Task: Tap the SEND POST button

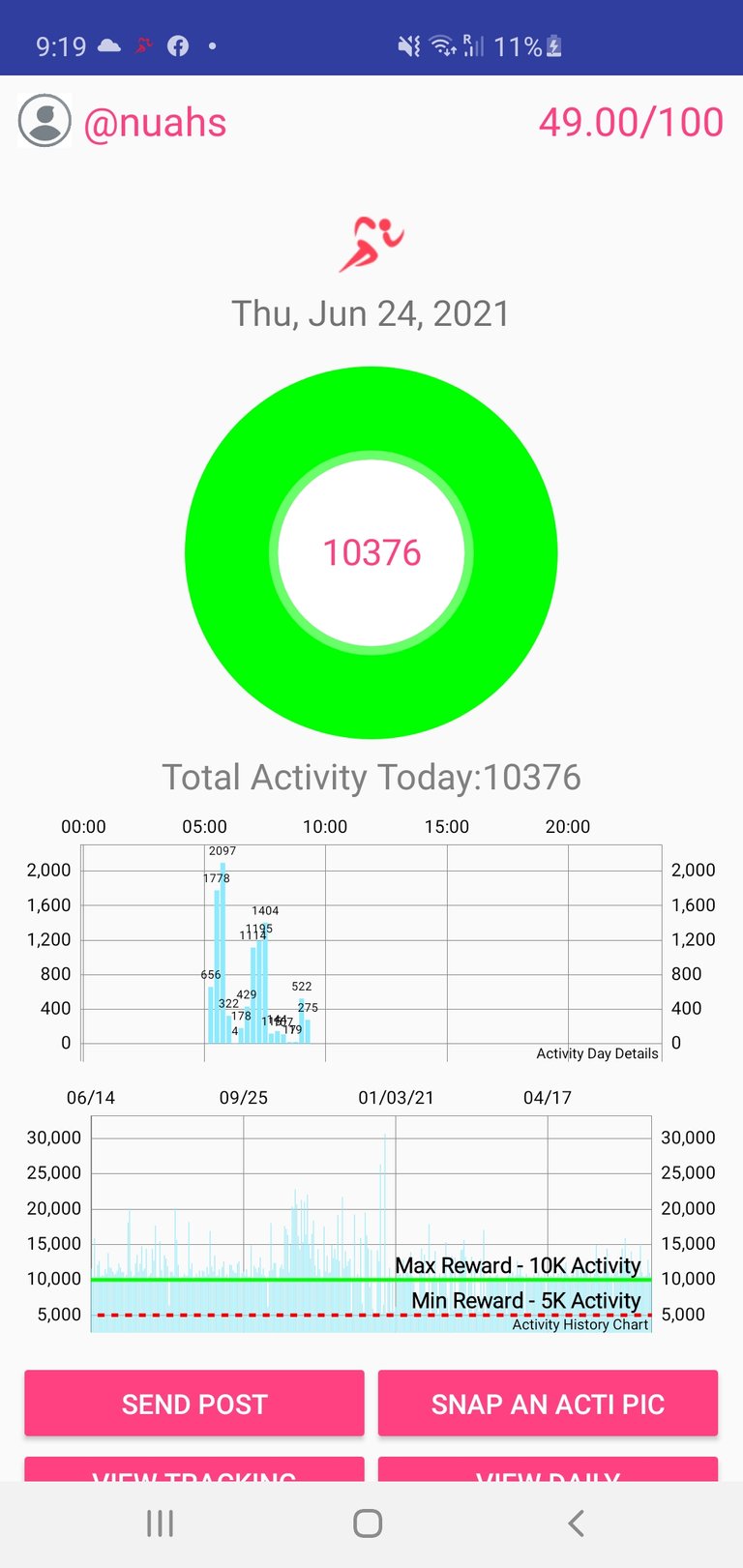Action: pos(194,1404)
